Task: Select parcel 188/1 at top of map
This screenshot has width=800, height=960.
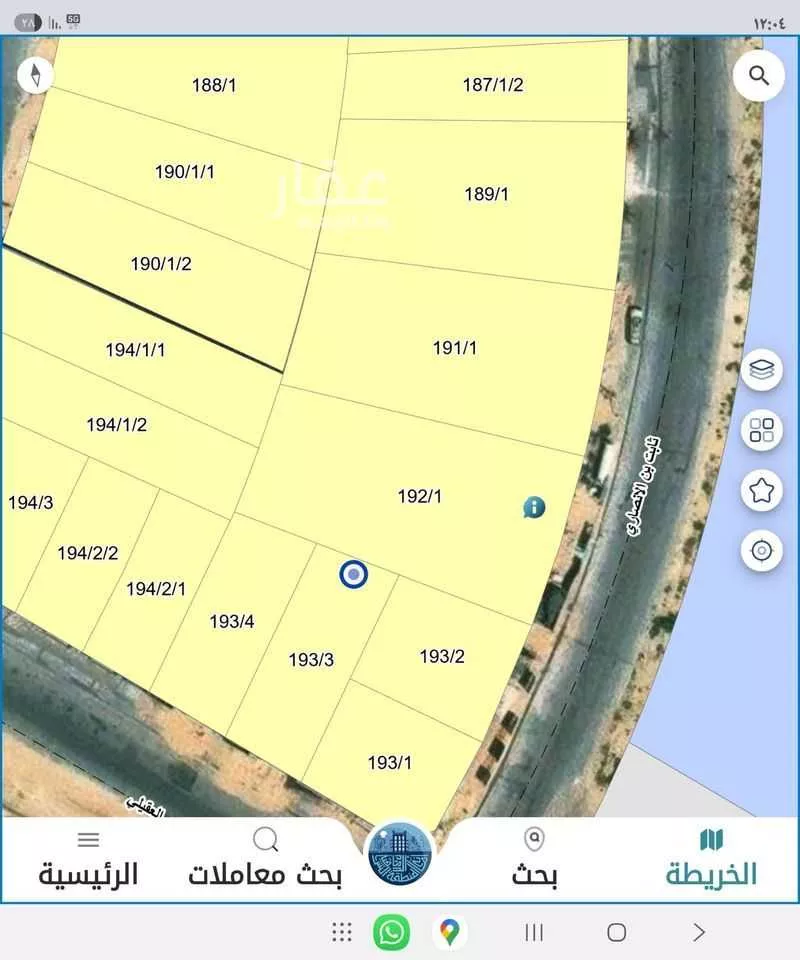Action: [x=213, y=85]
